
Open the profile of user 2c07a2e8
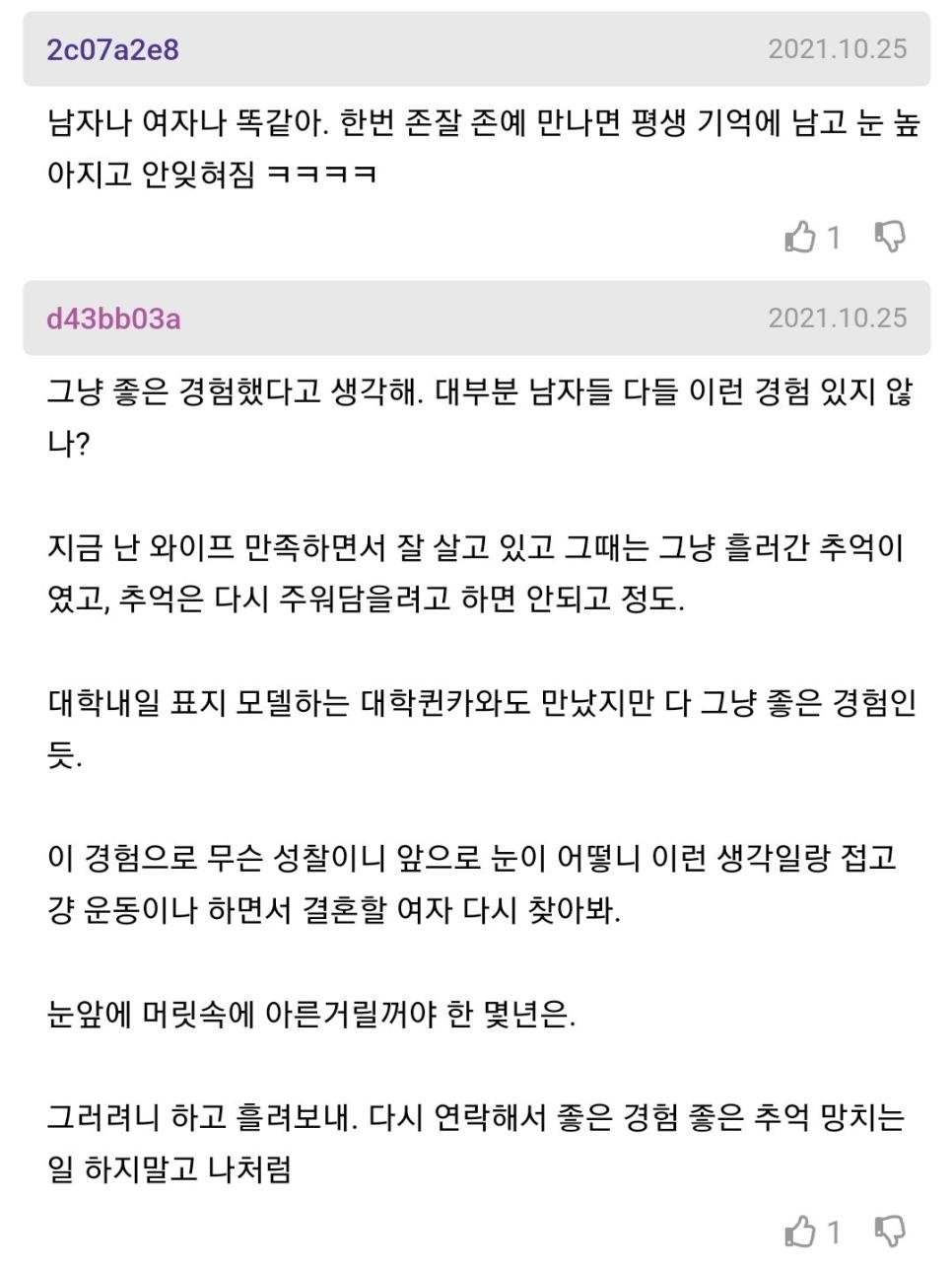(x=112, y=49)
